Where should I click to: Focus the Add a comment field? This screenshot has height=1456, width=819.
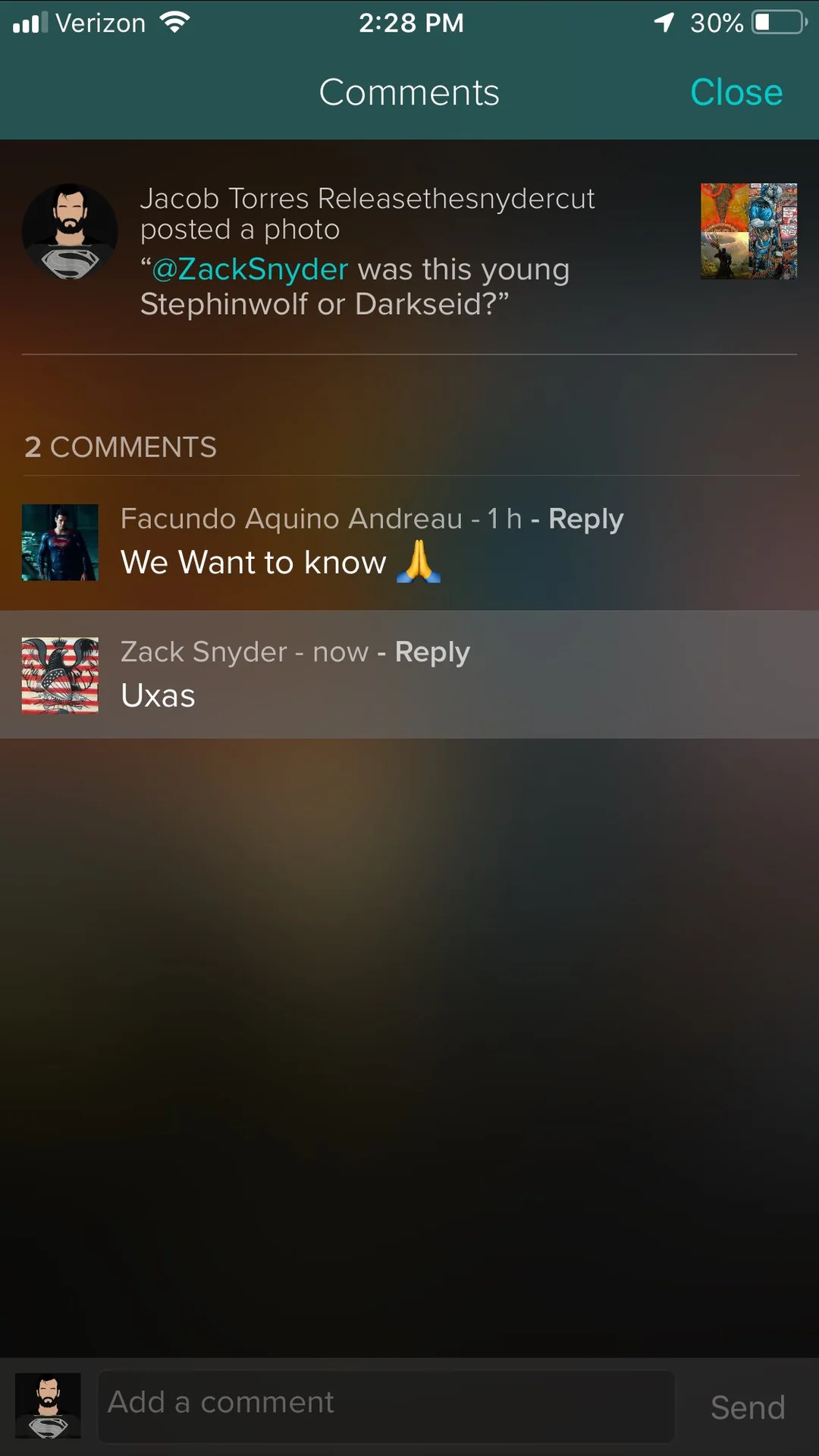(x=387, y=1407)
